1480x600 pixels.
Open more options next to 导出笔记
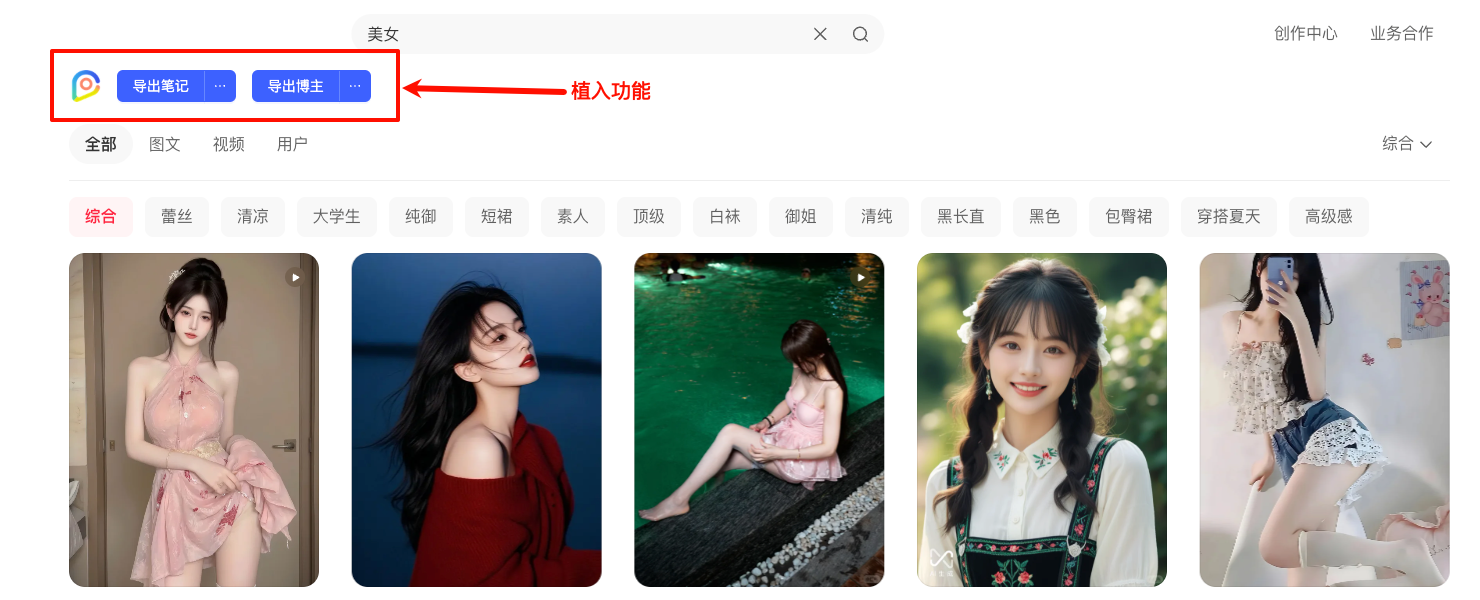coord(220,86)
